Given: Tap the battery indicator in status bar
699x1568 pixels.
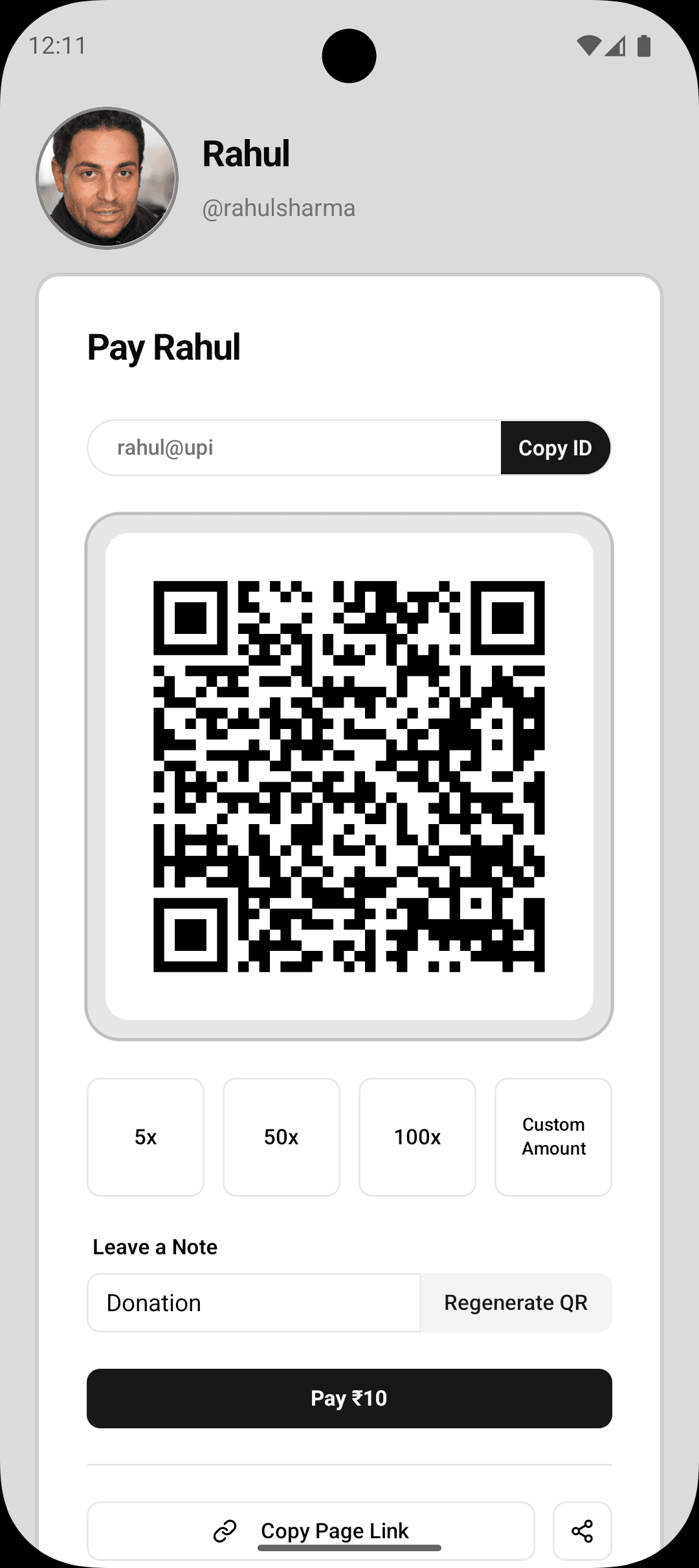Looking at the screenshot, I should [x=643, y=45].
